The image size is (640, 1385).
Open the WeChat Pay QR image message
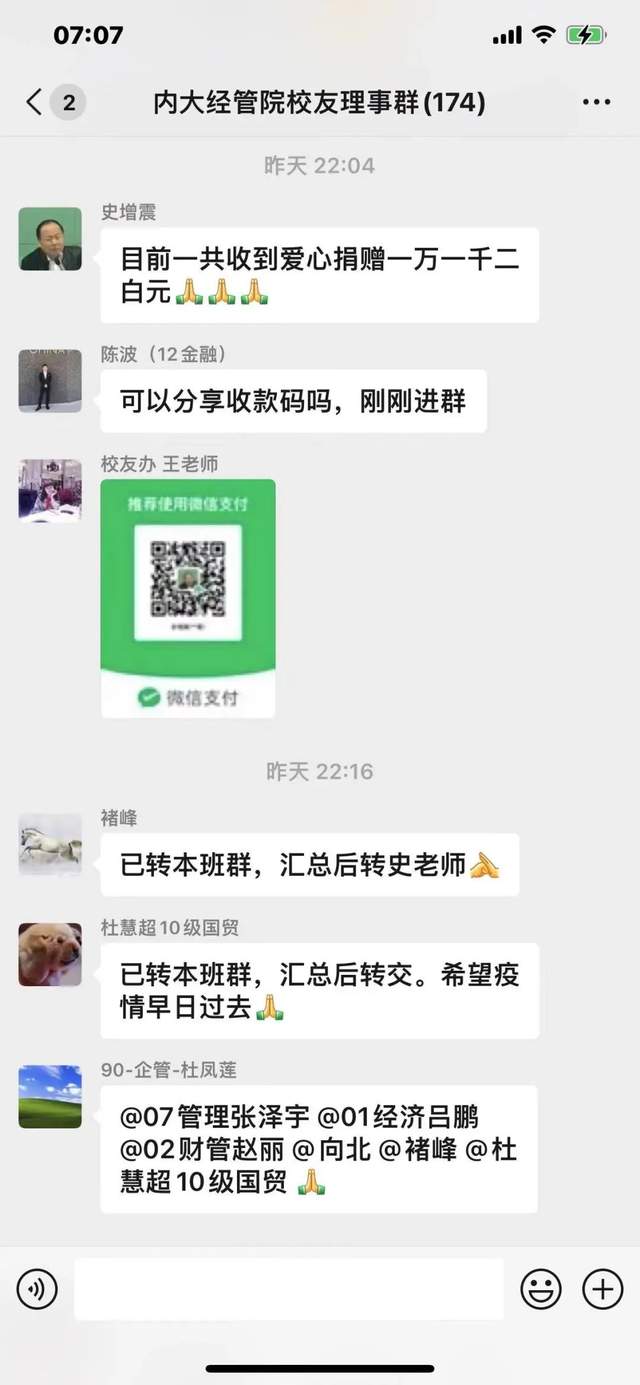tap(188, 598)
